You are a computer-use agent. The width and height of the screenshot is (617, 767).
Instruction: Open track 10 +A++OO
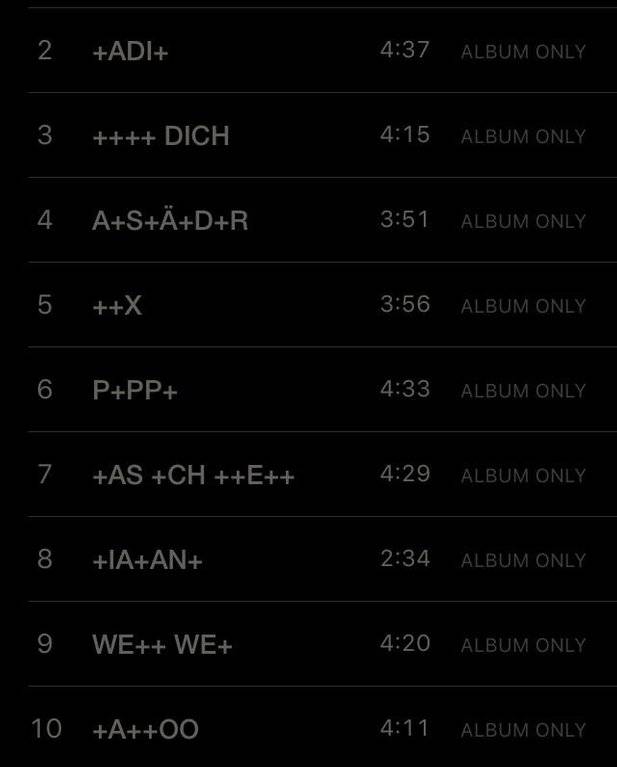145,730
